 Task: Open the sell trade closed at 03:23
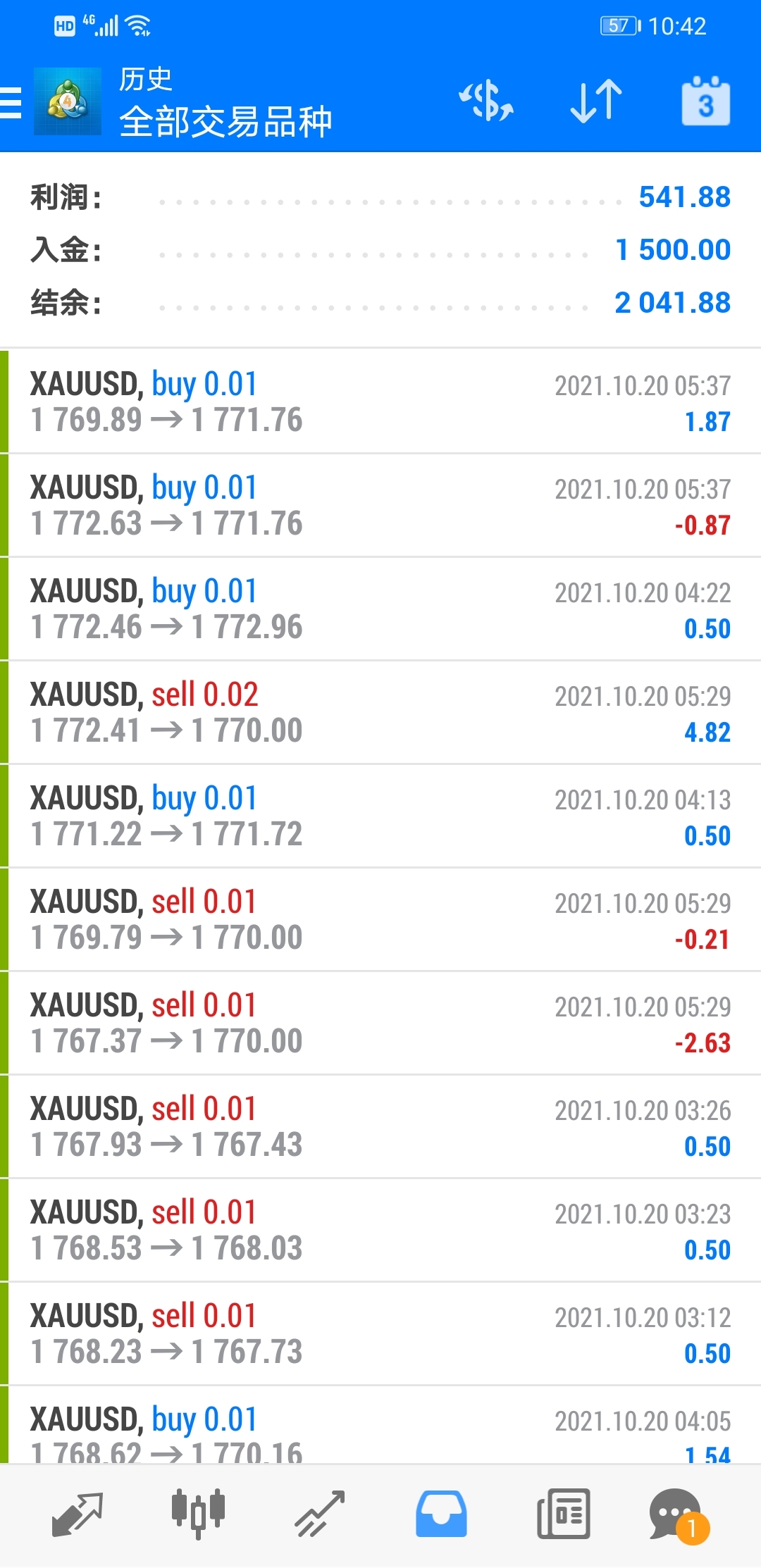coord(380,1230)
